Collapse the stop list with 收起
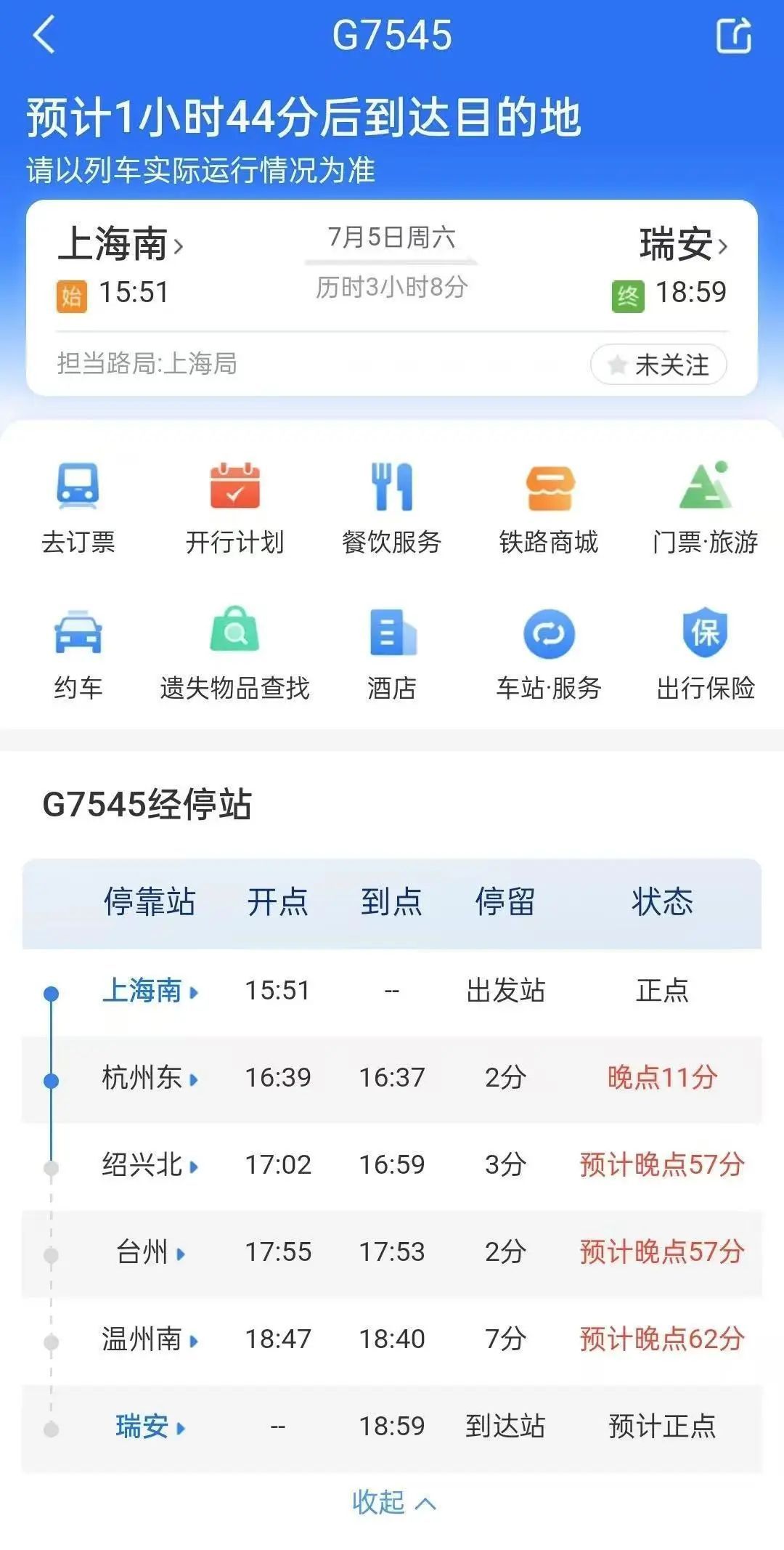 pyautogui.click(x=393, y=1502)
